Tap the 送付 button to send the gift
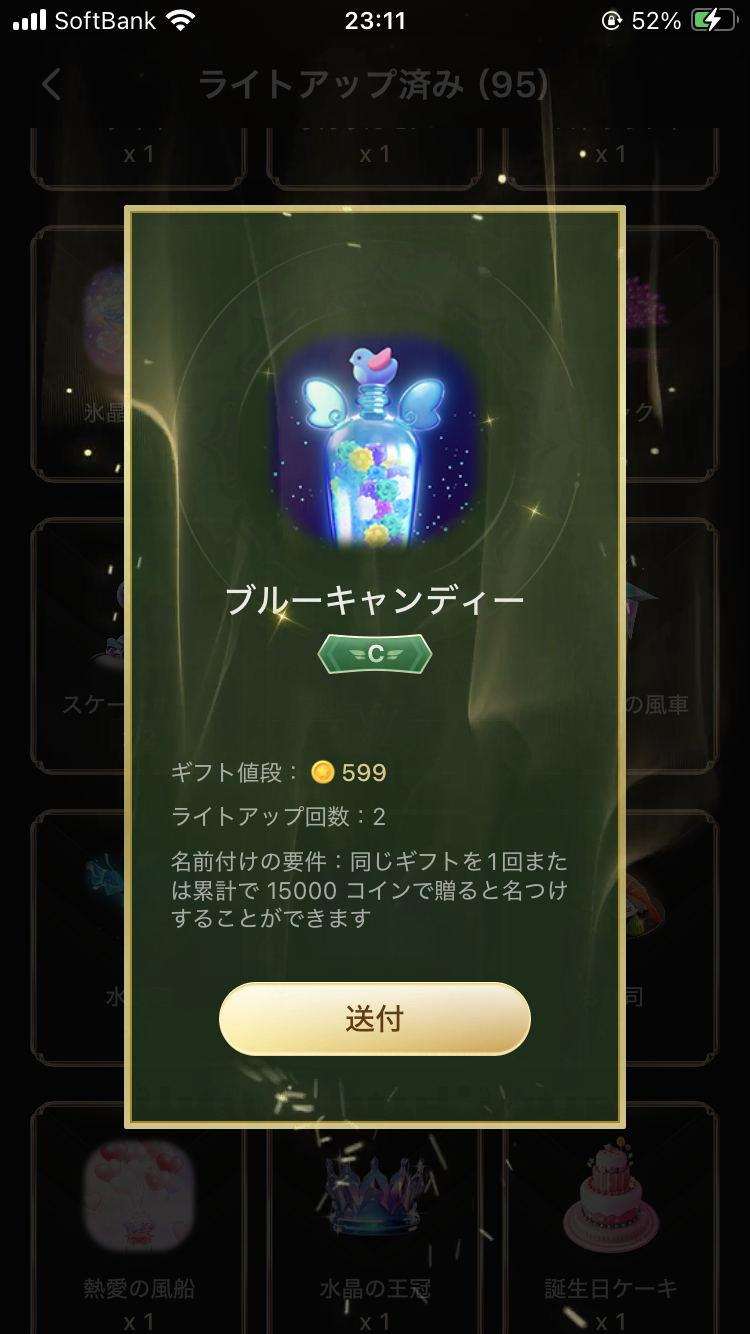This screenshot has width=750, height=1334. pyautogui.click(x=374, y=1018)
